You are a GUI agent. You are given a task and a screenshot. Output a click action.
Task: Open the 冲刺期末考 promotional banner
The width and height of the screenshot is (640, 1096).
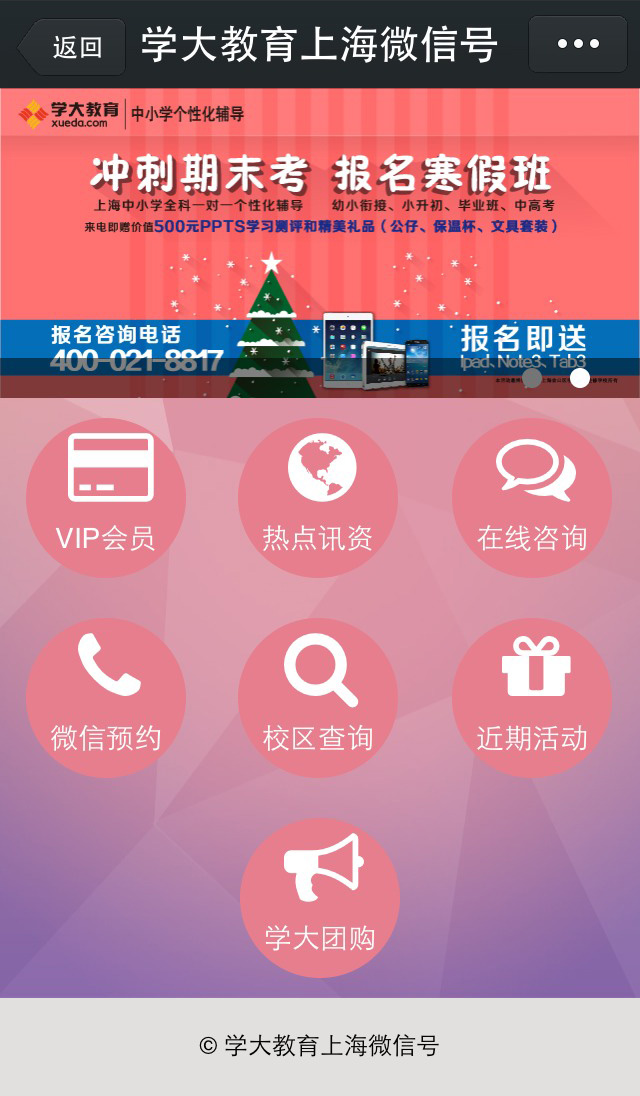pos(320,243)
